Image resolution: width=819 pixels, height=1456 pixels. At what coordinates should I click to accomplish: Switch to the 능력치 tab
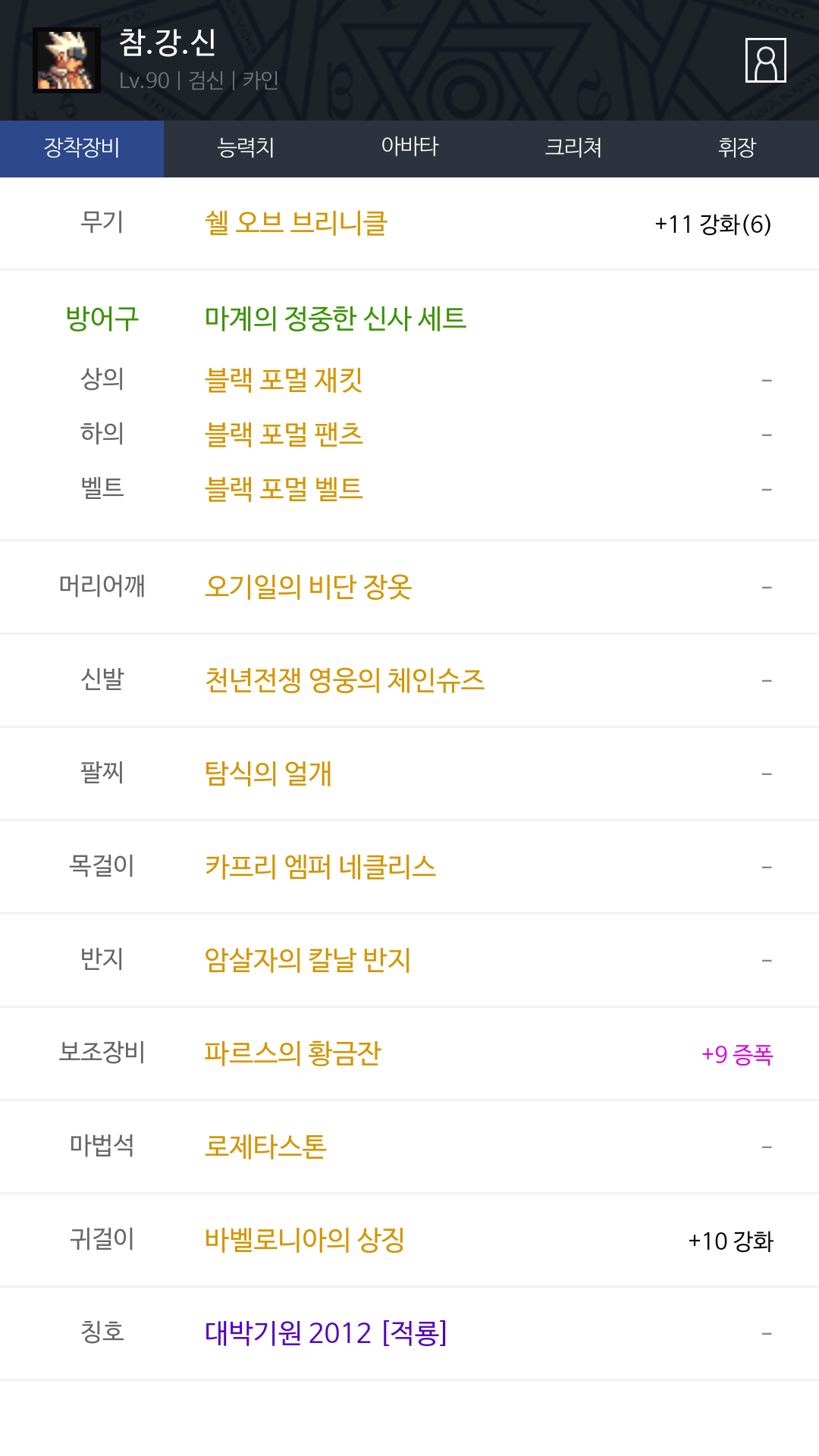(246, 149)
